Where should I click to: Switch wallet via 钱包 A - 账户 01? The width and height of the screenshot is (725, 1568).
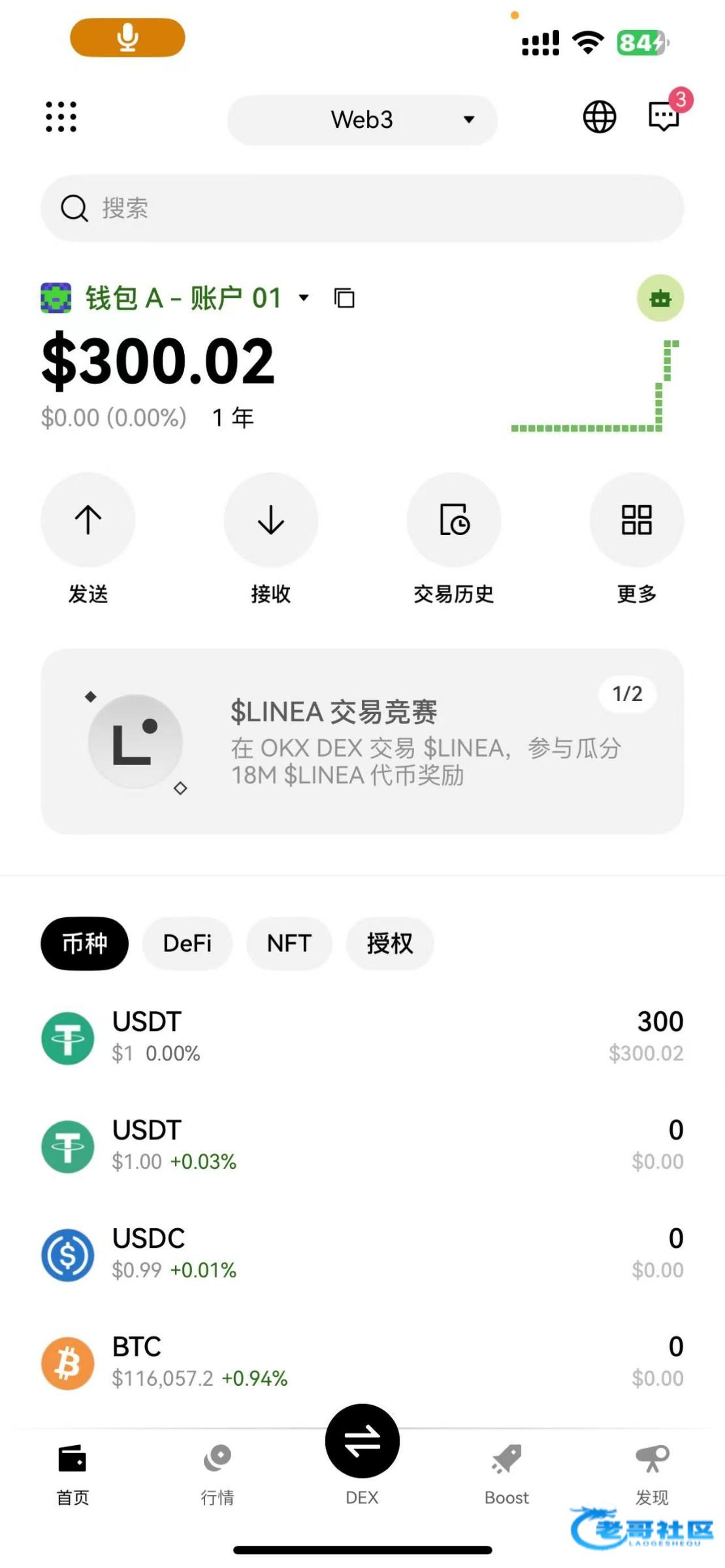pyautogui.click(x=183, y=299)
